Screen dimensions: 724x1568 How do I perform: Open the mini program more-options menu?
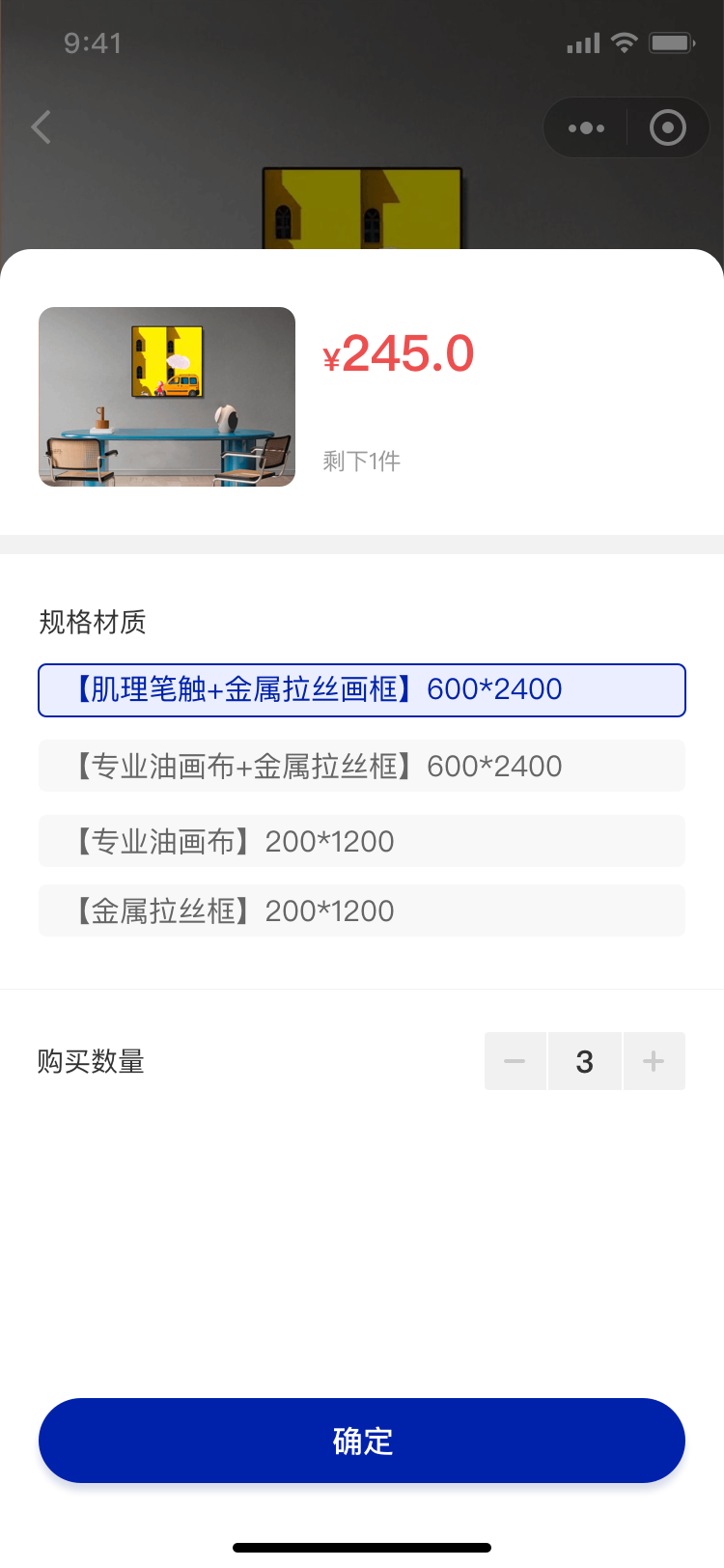click(586, 127)
